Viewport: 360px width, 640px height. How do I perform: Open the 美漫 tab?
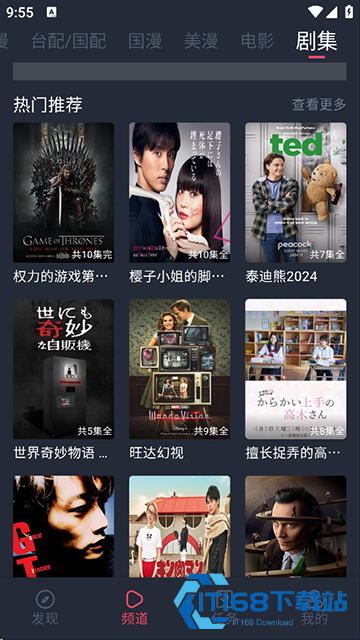[x=201, y=41]
